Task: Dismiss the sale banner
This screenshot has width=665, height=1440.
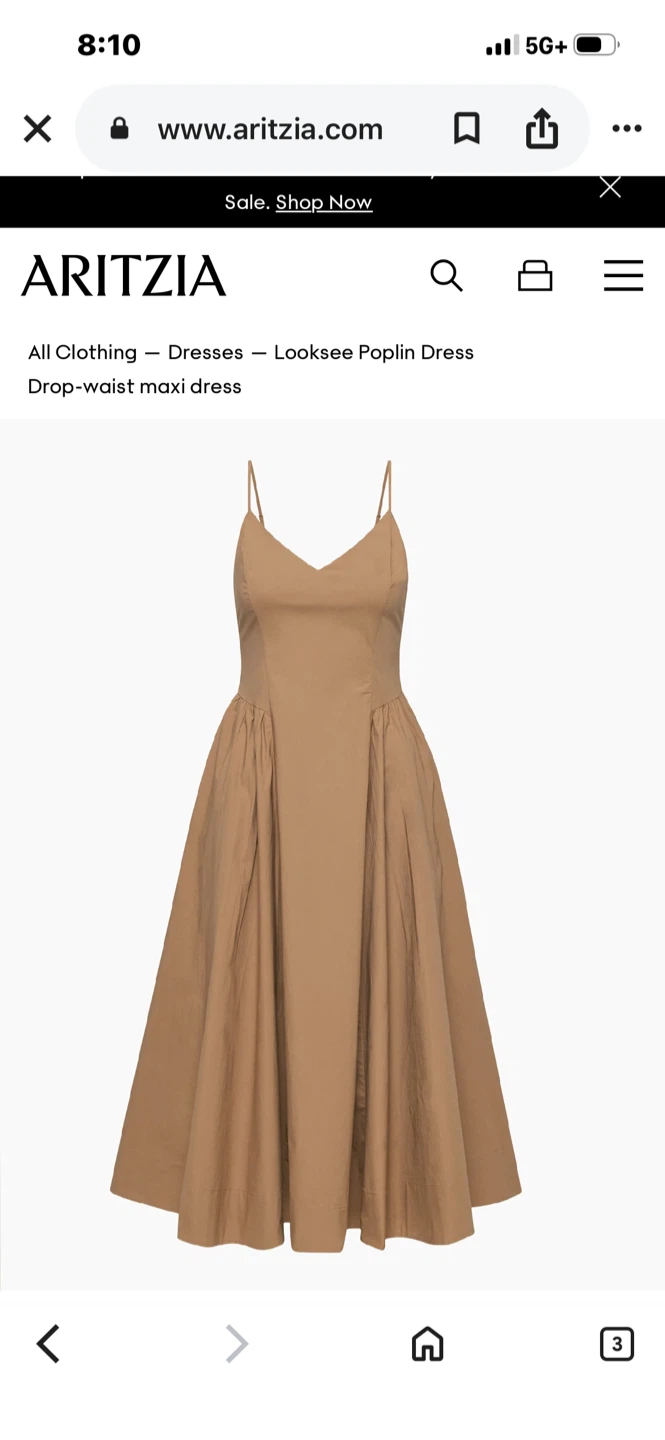Action: (x=610, y=187)
